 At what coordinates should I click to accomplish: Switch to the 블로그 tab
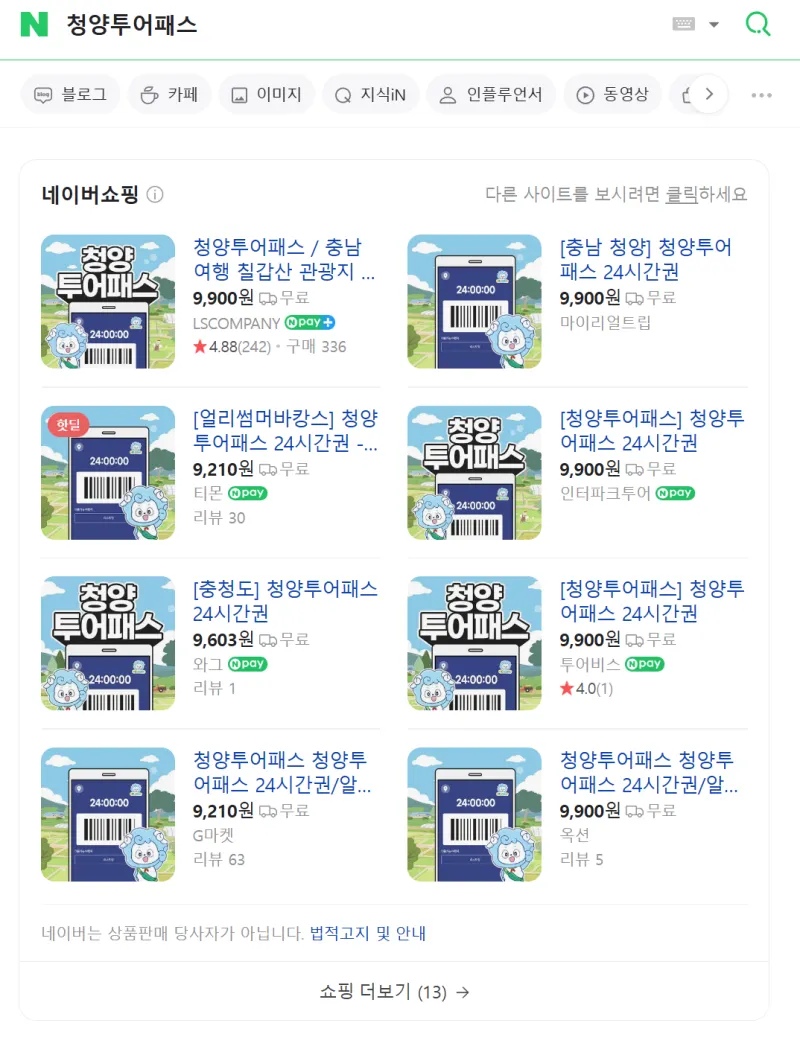pos(71,95)
